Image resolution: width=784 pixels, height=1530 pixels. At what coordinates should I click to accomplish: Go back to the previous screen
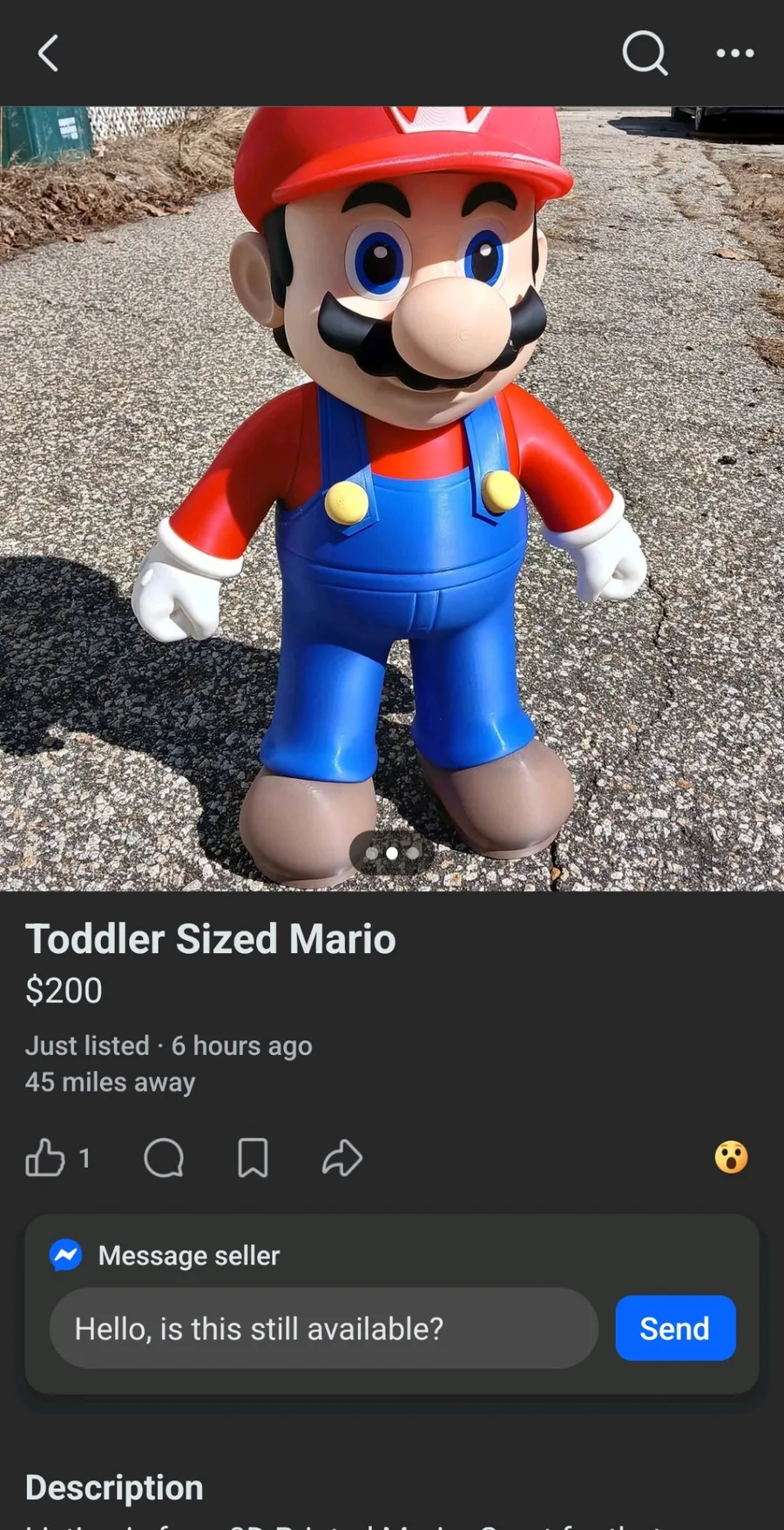pyautogui.click(x=49, y=53)
